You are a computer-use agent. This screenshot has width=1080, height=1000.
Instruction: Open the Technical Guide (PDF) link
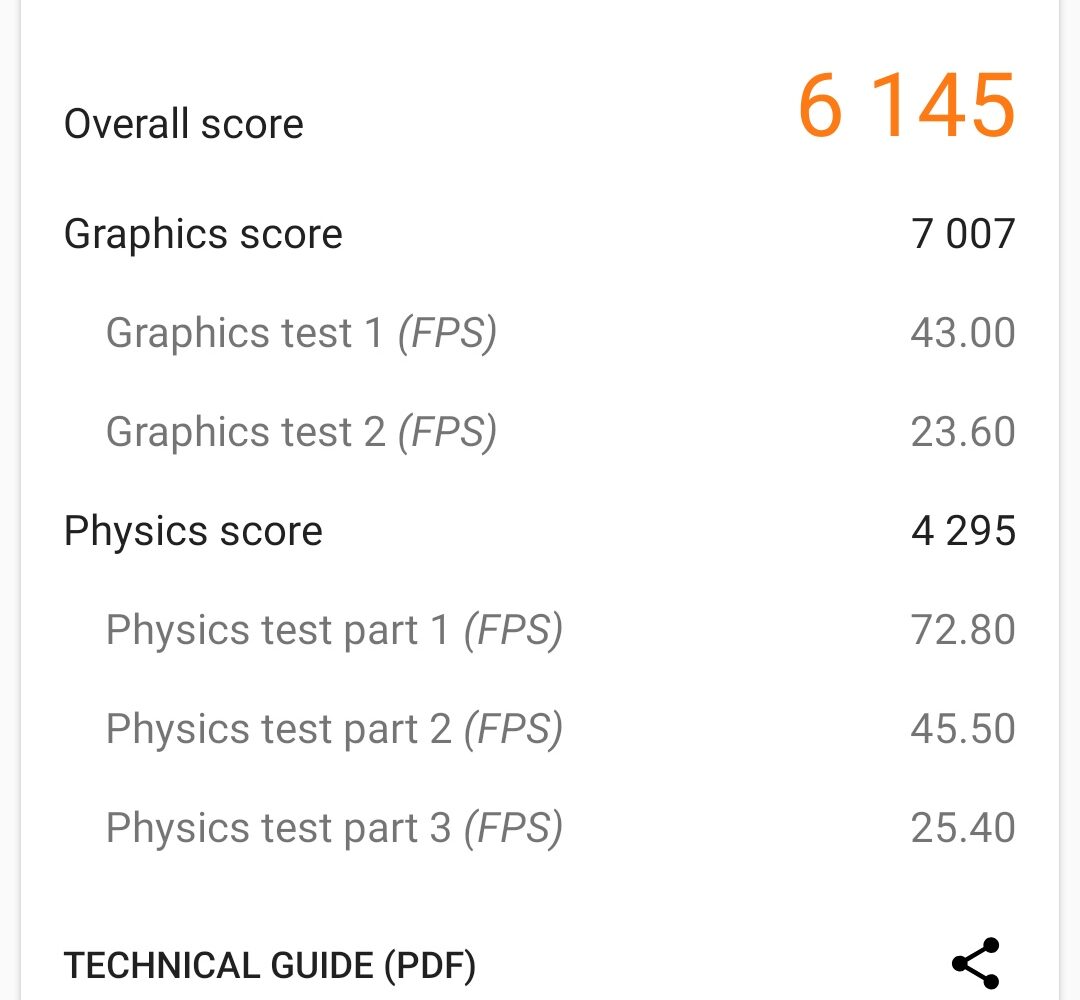click(x=270, y=966)
